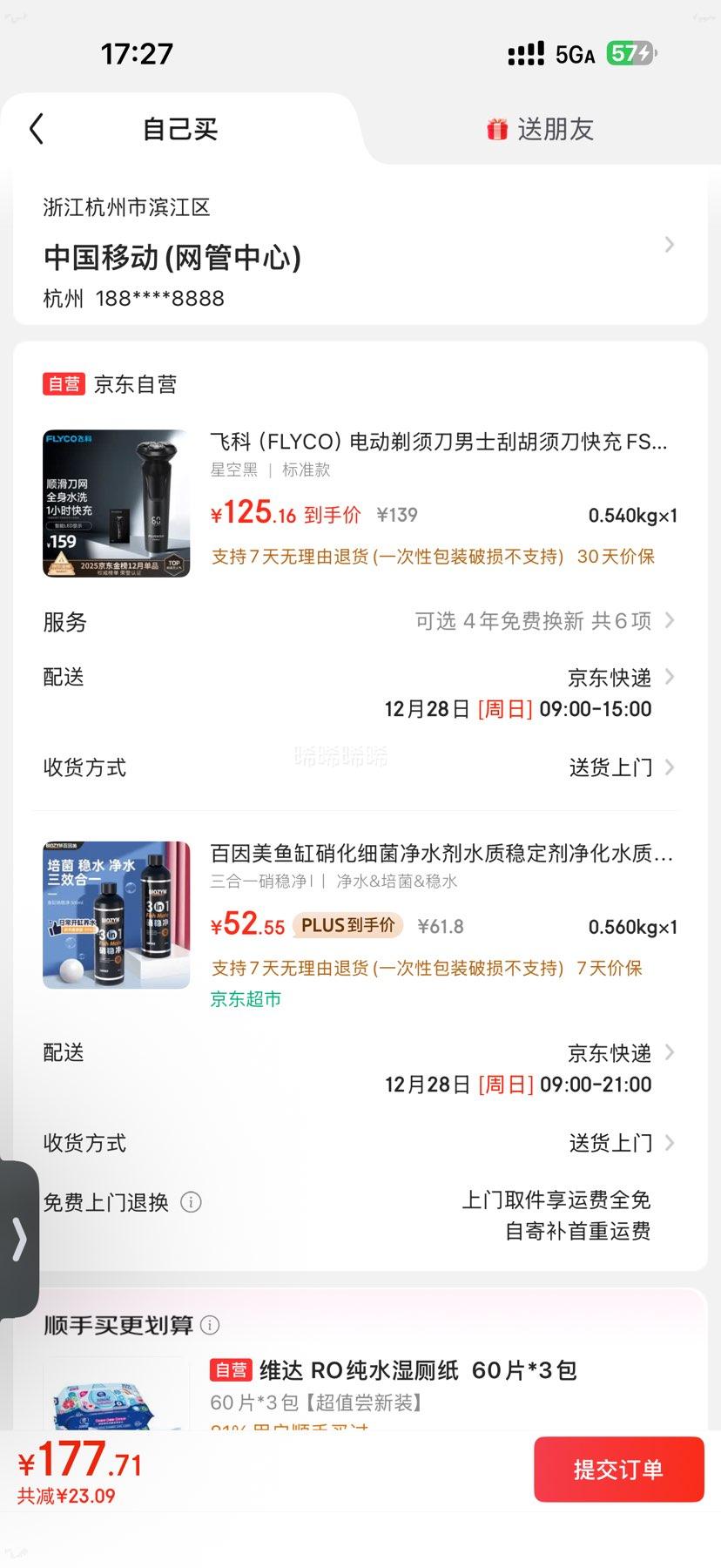721x1568 pixels.
Task: Open the 飞科 FLYCO shaver product title
Action: (435, 443)
